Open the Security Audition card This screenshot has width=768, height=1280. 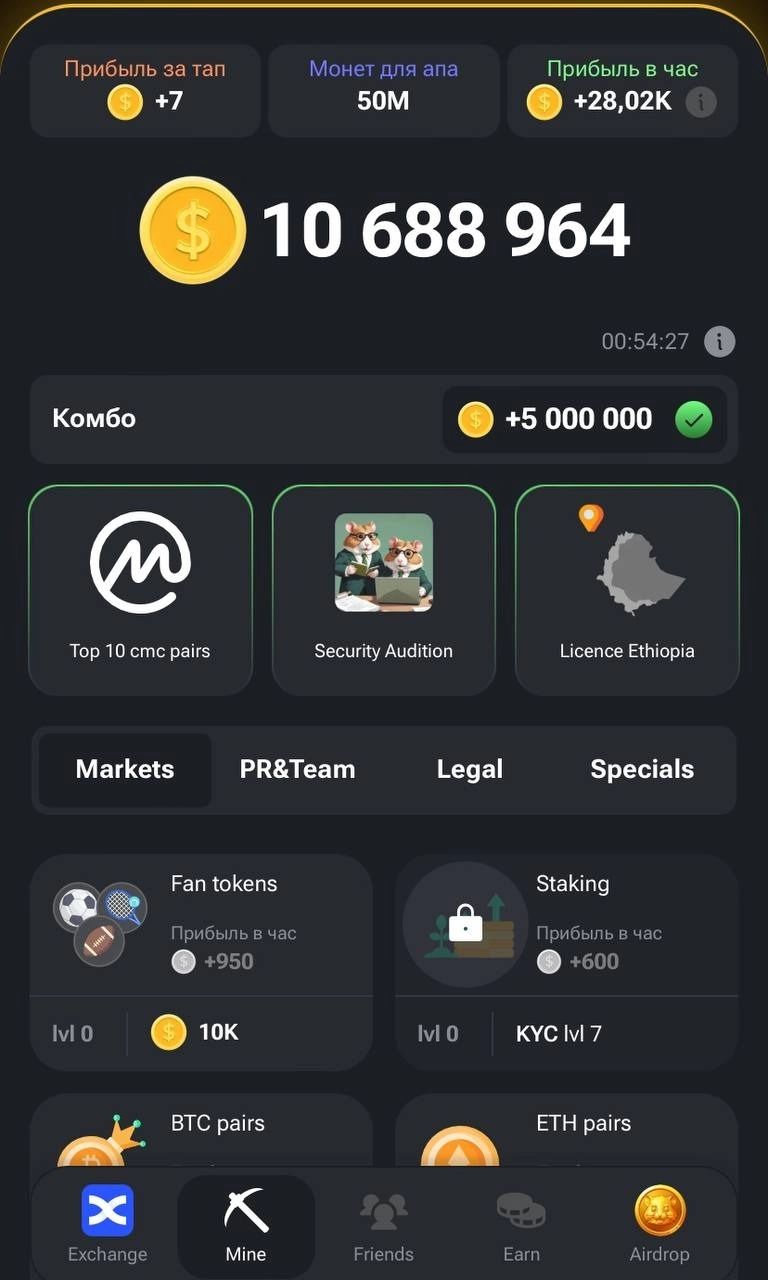click(384, 590)
